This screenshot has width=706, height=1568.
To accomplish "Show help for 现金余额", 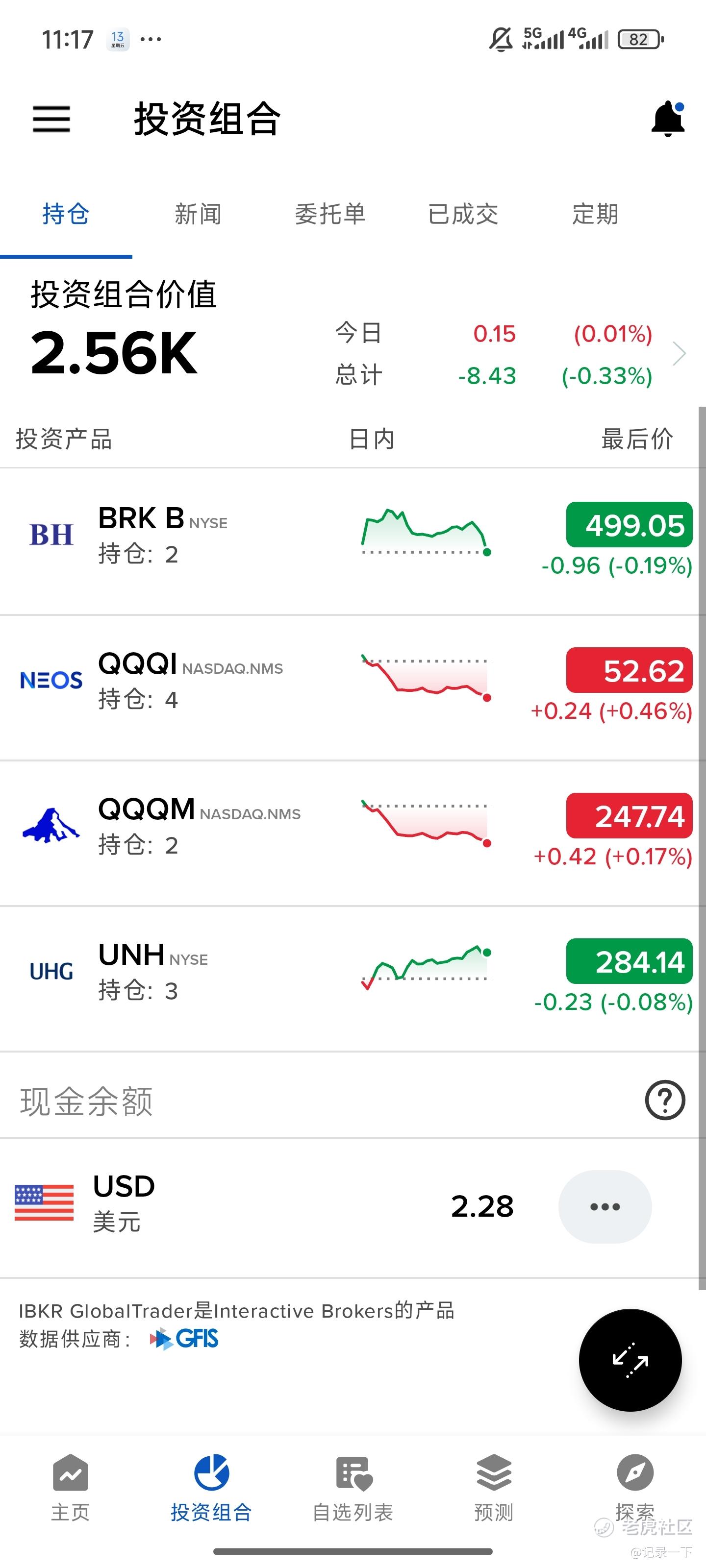I will (x=665, y=1100).
